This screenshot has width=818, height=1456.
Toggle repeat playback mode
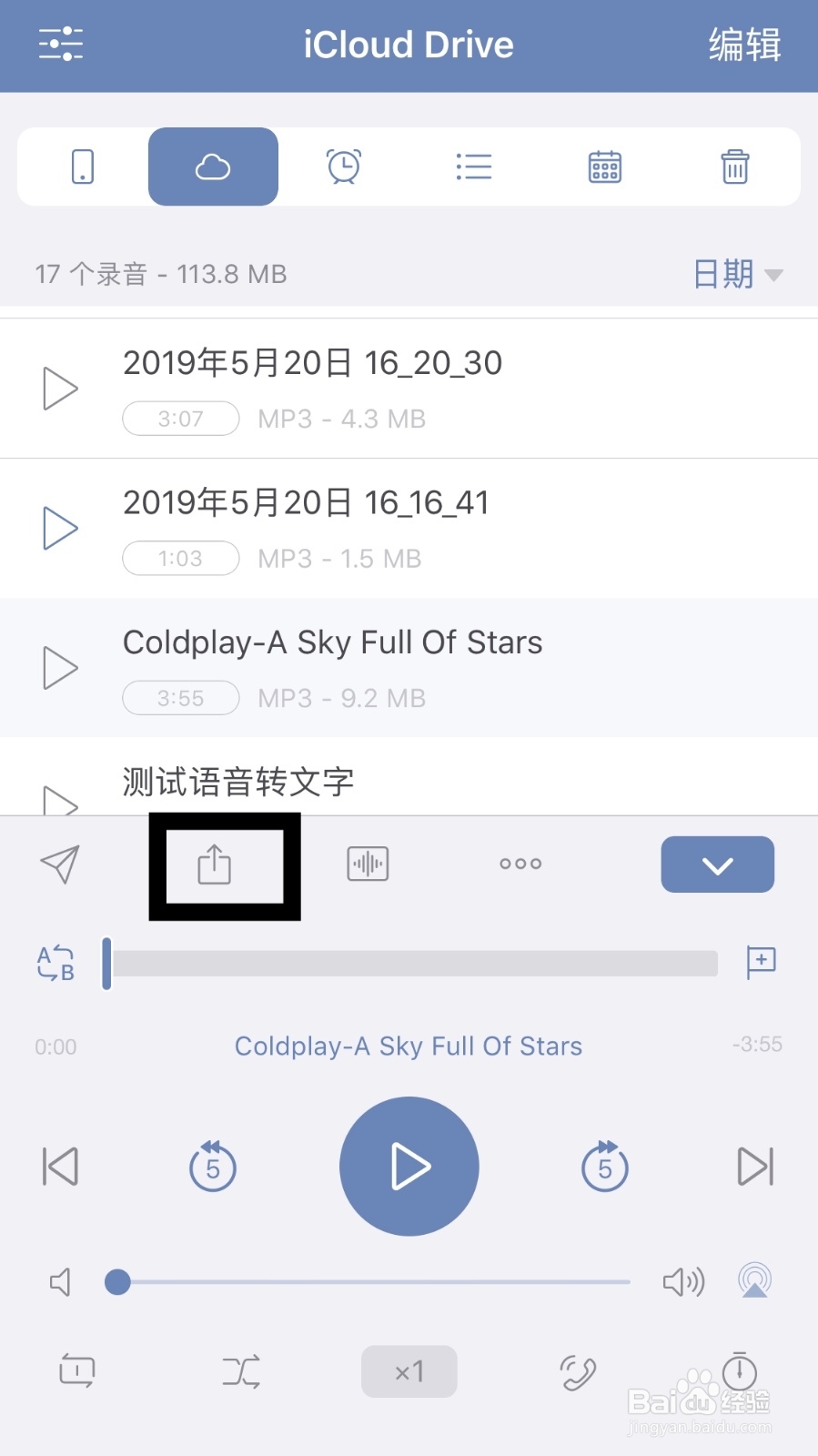pyautogui.click(x=76, y=1371)
